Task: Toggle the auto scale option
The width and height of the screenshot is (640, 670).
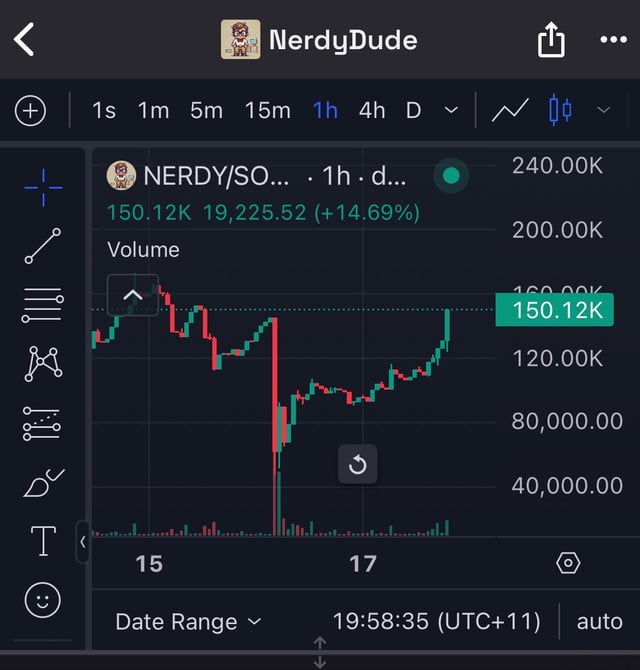Action: tap(599, 622)
